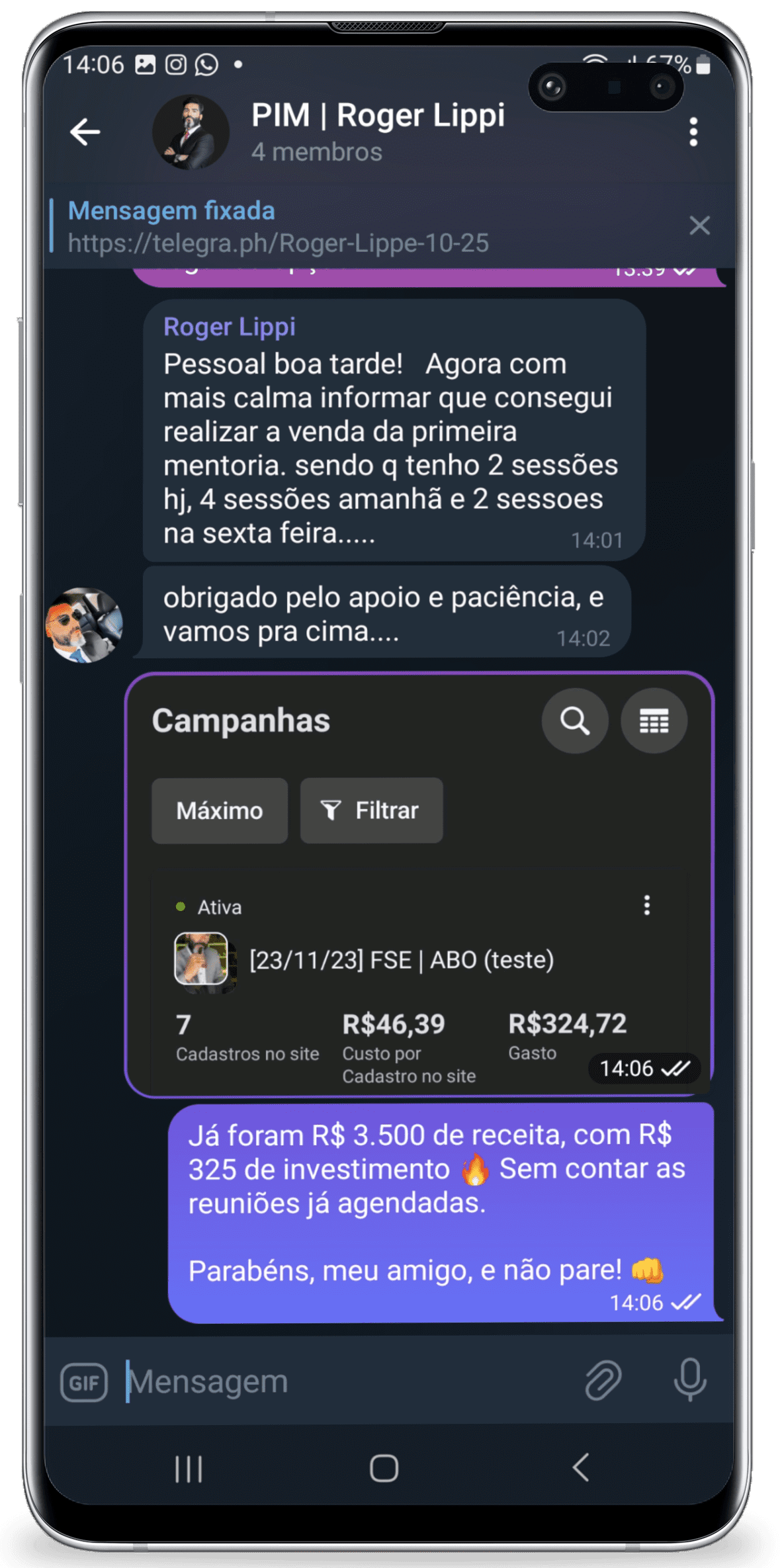Focus the Mensagem text field
Viewport: 784px width, 1568px height.
(344, 1381)
